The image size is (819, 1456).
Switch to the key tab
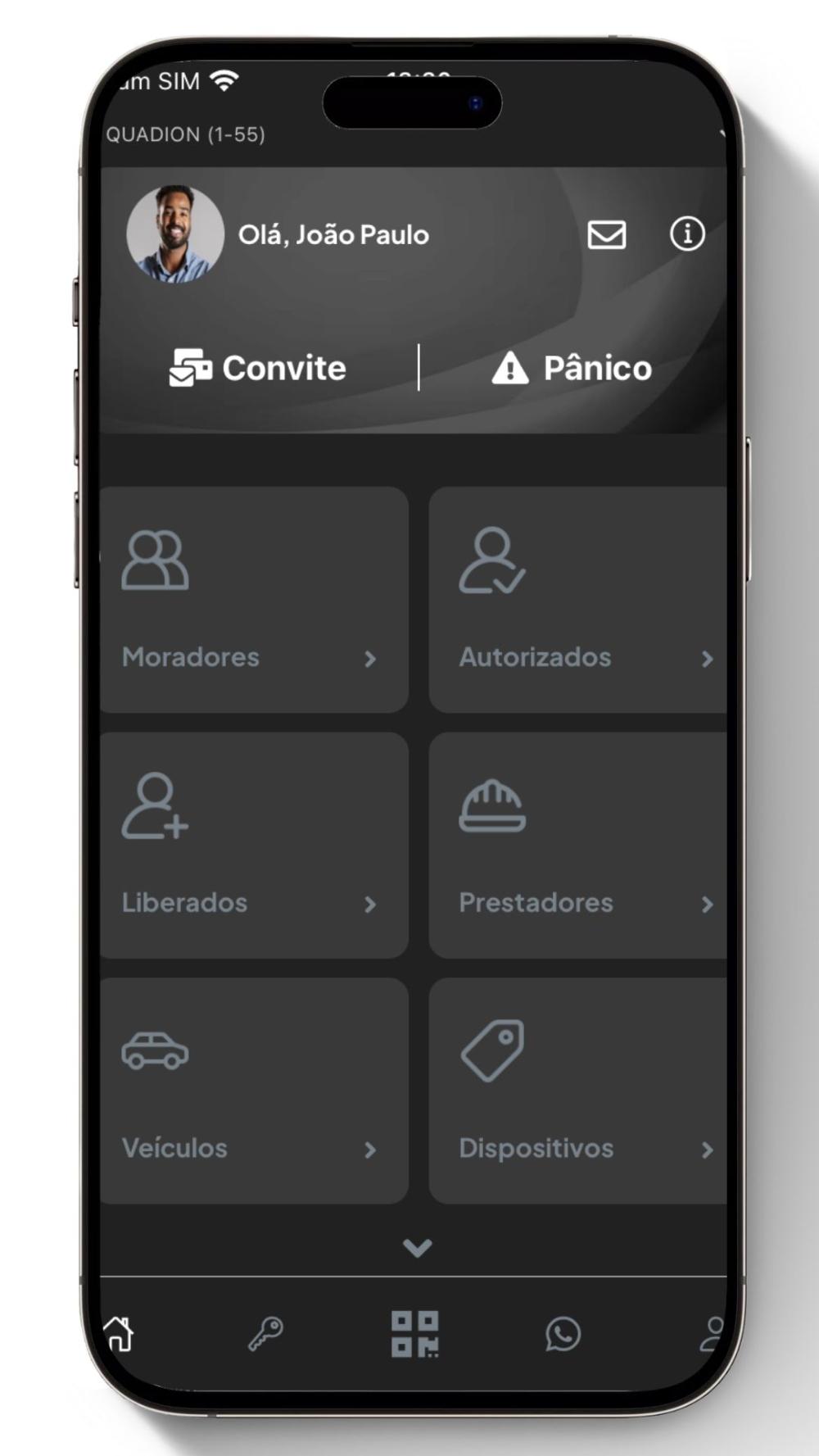[x=266, y=1334]
